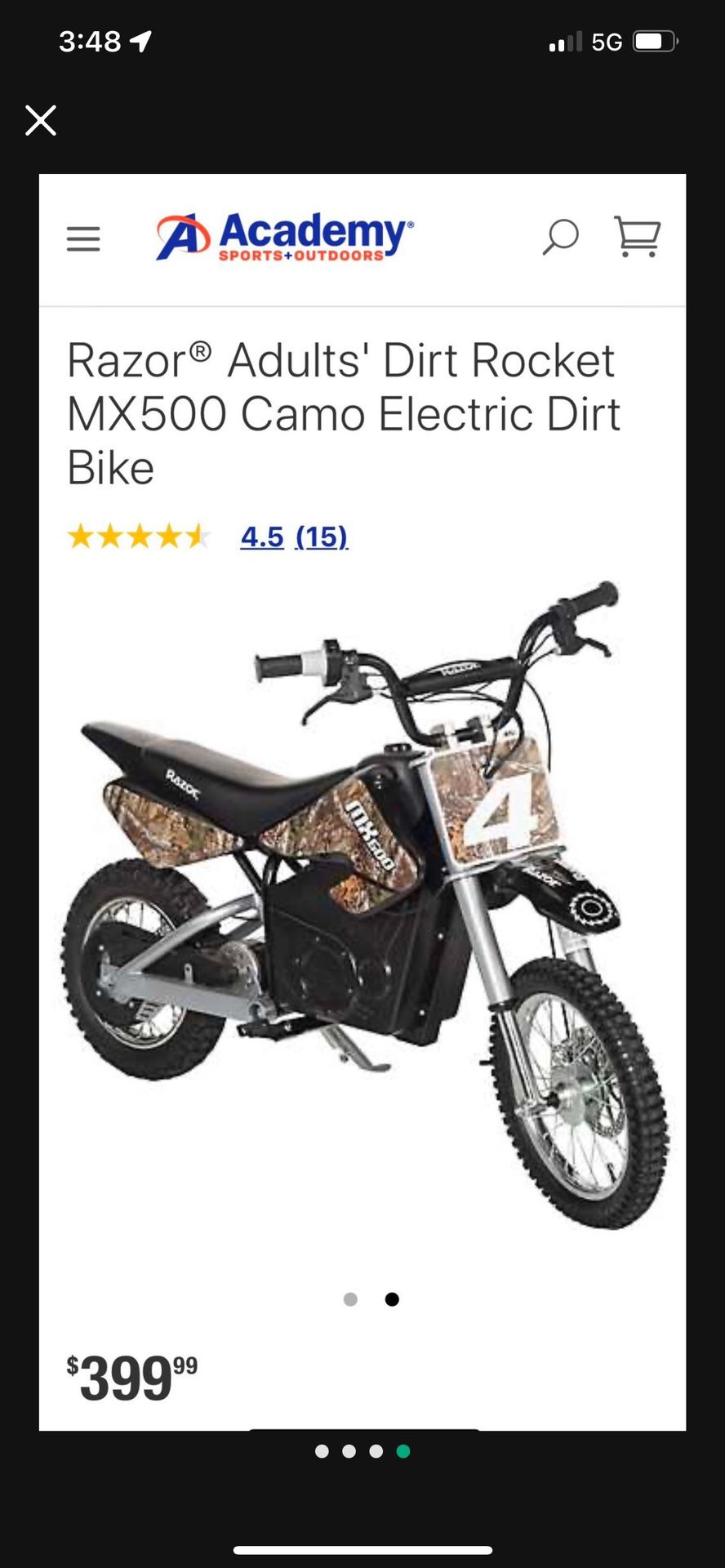Close the full-screen photo viewer

pos(41,120)
